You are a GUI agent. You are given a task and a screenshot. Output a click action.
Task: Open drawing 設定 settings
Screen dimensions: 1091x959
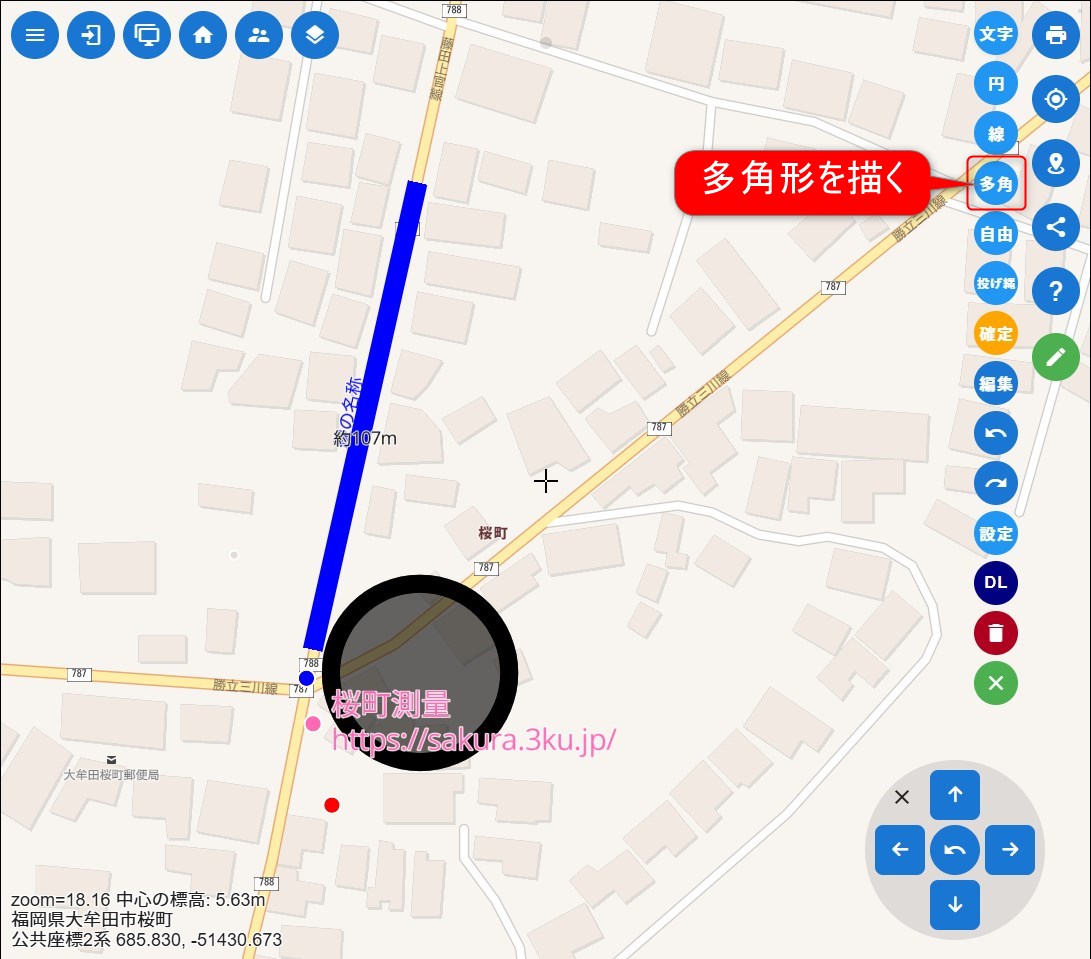click(x=996, y=533)
